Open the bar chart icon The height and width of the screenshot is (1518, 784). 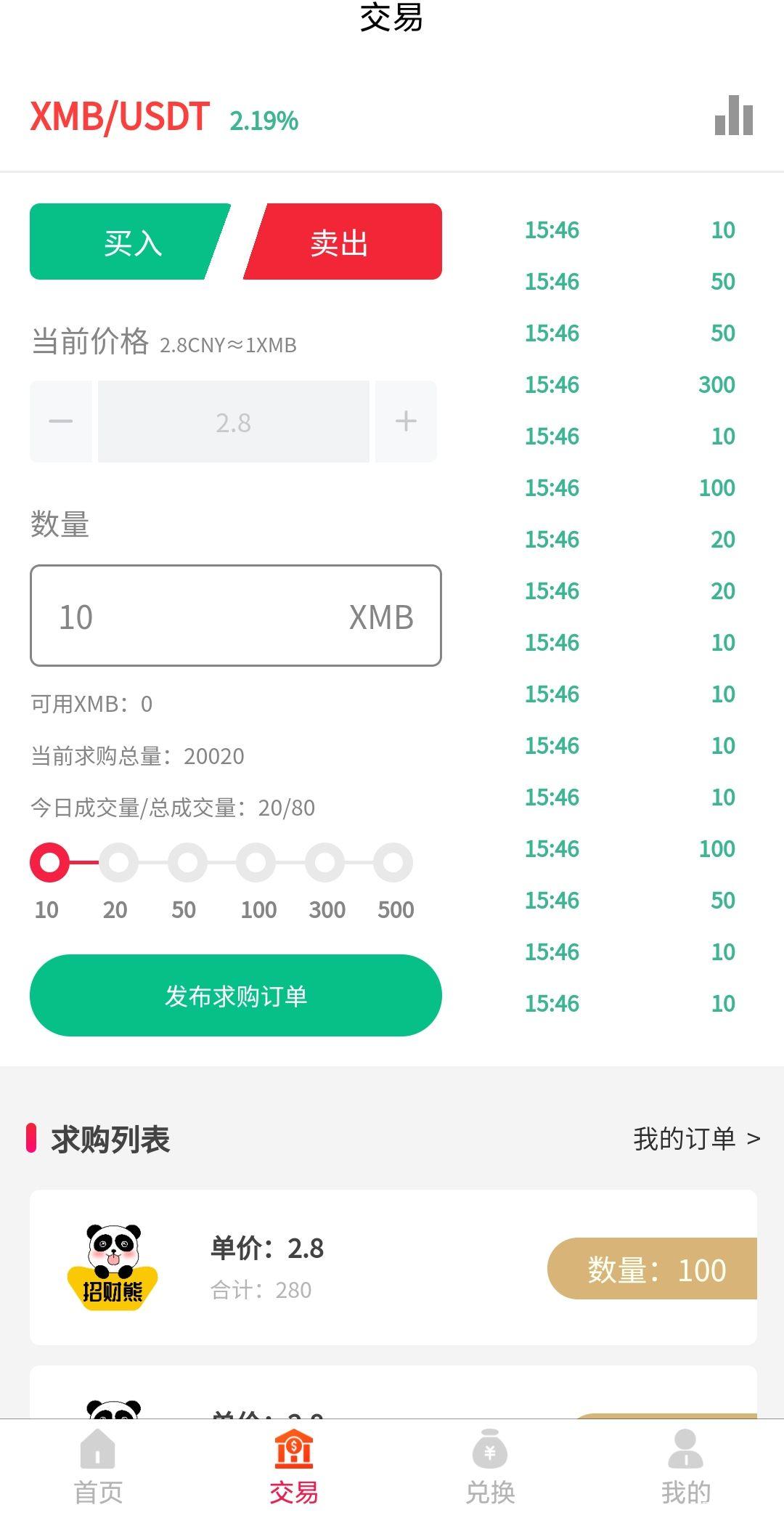[x=733, y=116]
